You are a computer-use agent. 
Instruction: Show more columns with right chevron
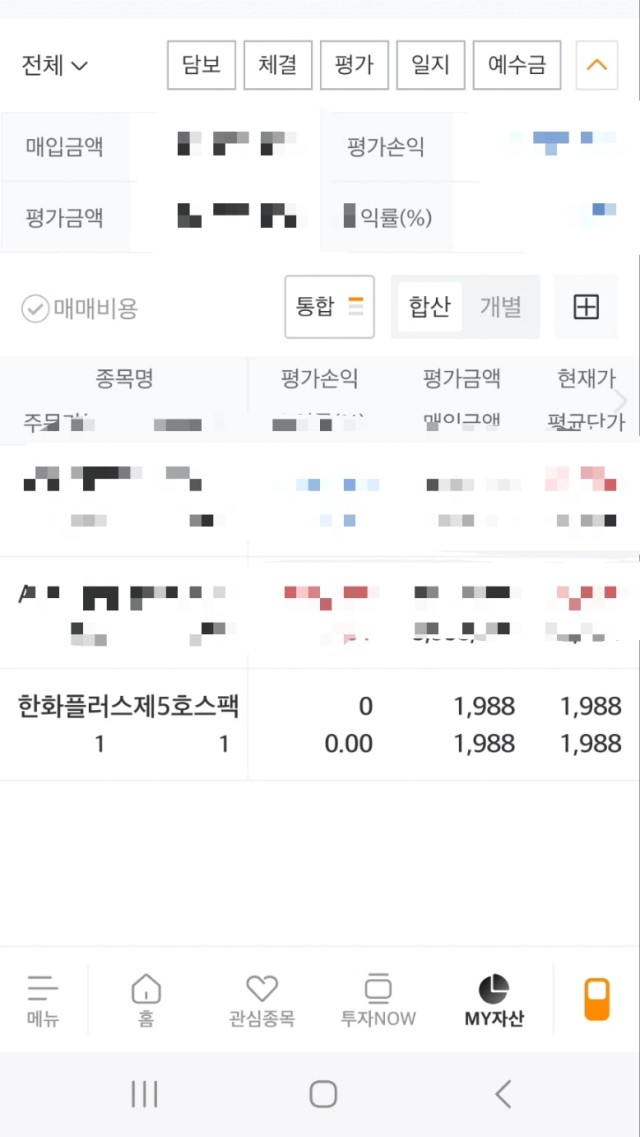click(621, 400)
